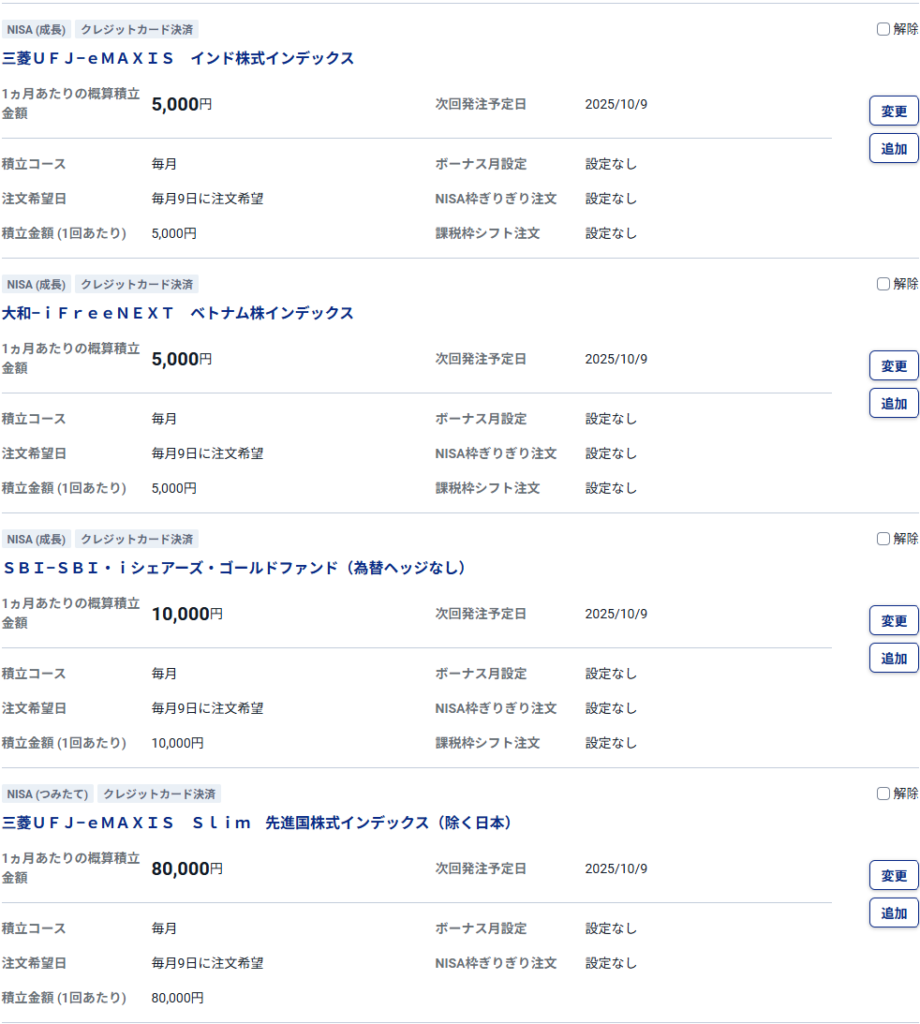The image size is (920, 1024).
Task: Open the SBI iシェアーズ・ゴールドファンド link
Action: 234,568
